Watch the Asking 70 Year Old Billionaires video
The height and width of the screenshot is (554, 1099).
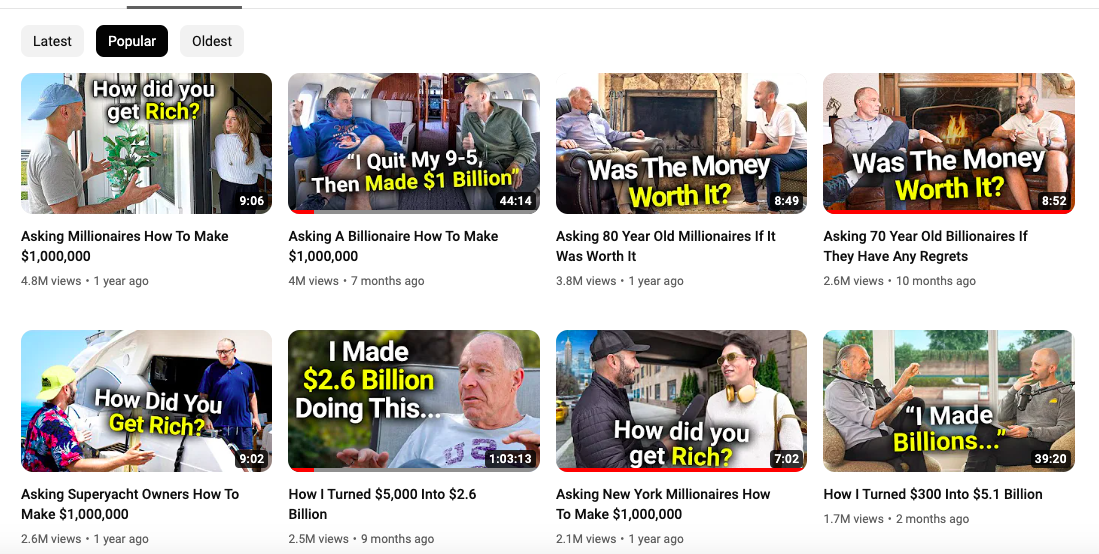(x=948, y=143)
